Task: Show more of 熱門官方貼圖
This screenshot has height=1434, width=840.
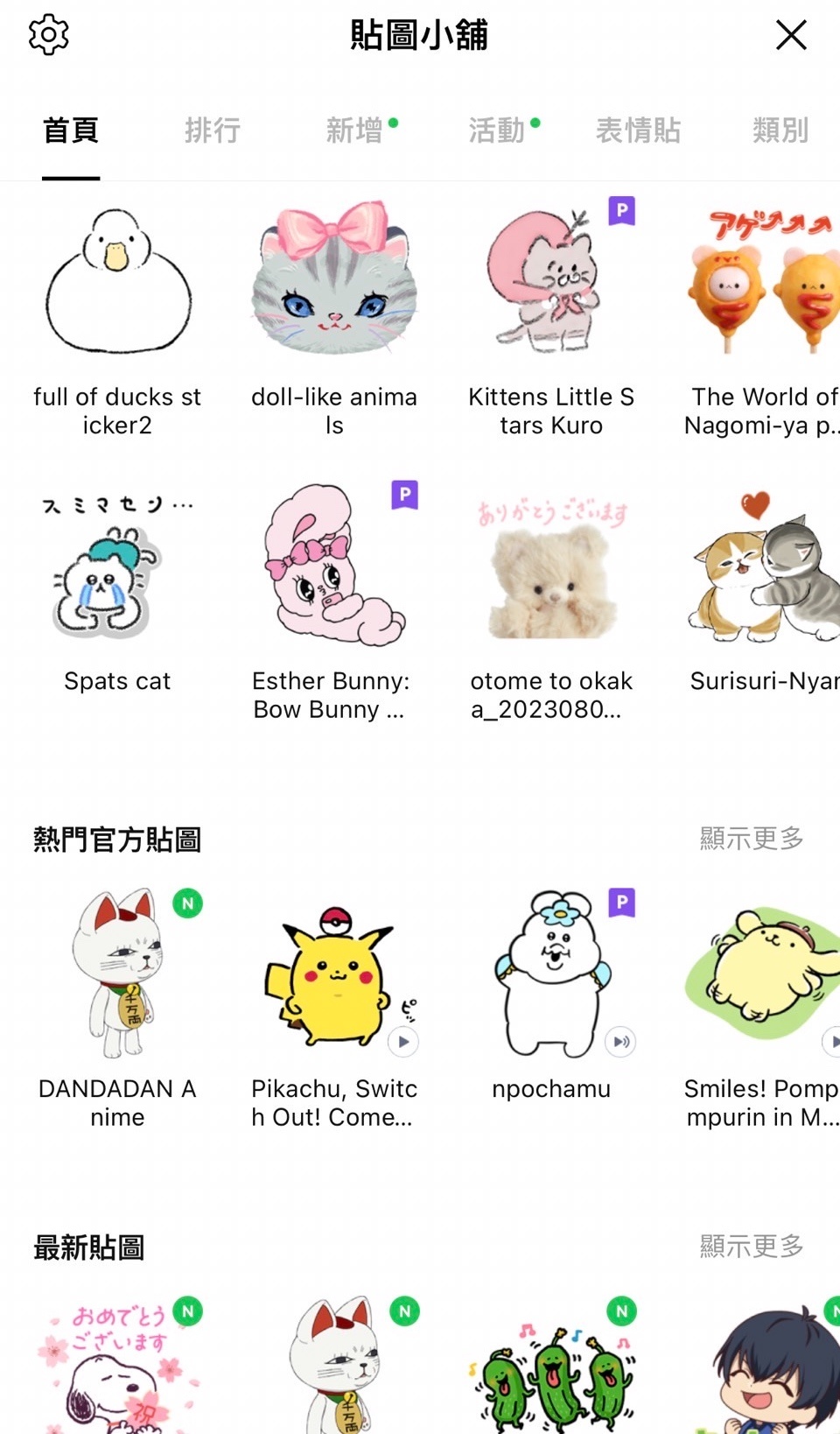Action: (752, 839)
